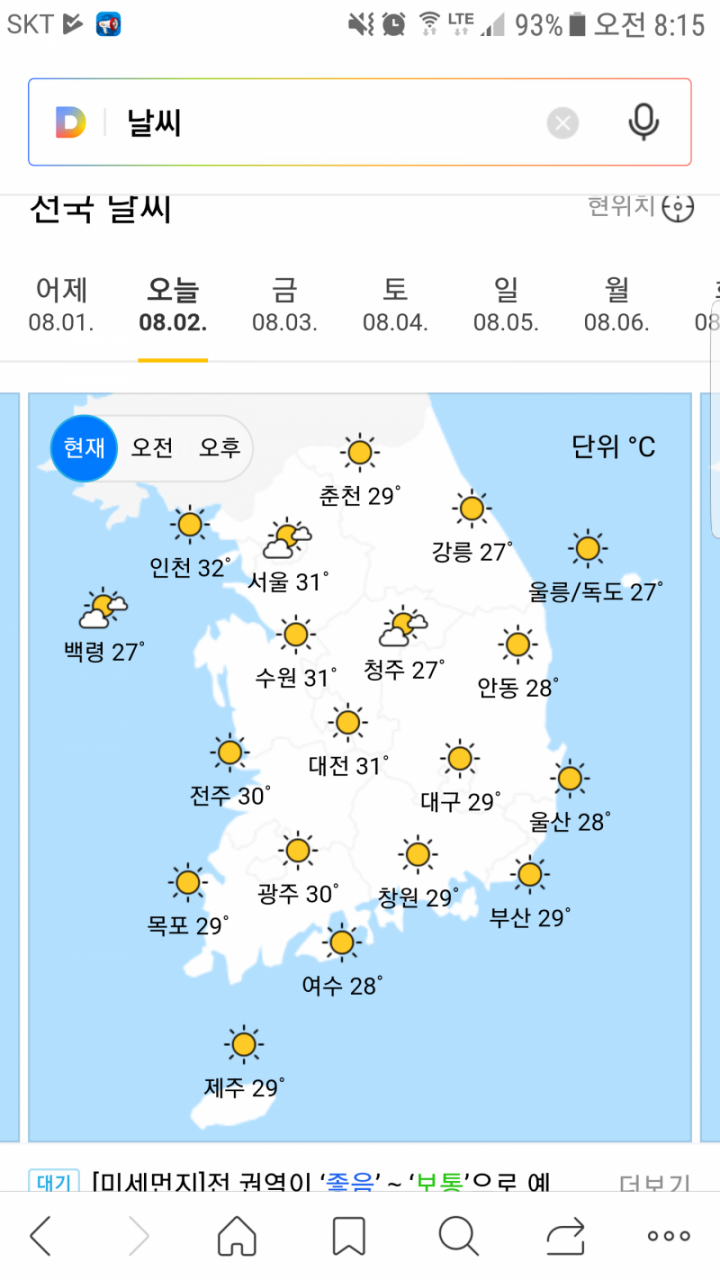Select the 금 08.03 date tab

point(284,305)
